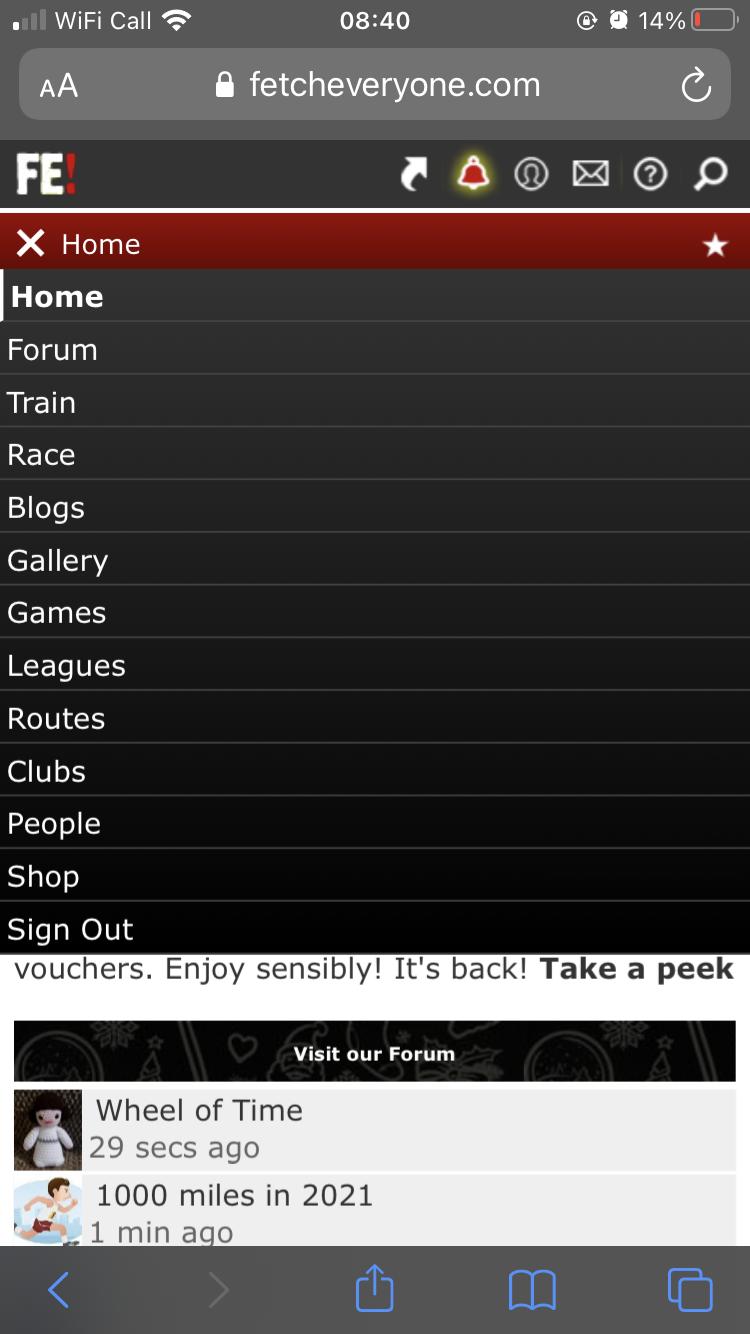Tap the favourite star icon
Image resolution: width=750 pixels, height=1334 pixels.
pyautogui.click(x=715, y=244)
